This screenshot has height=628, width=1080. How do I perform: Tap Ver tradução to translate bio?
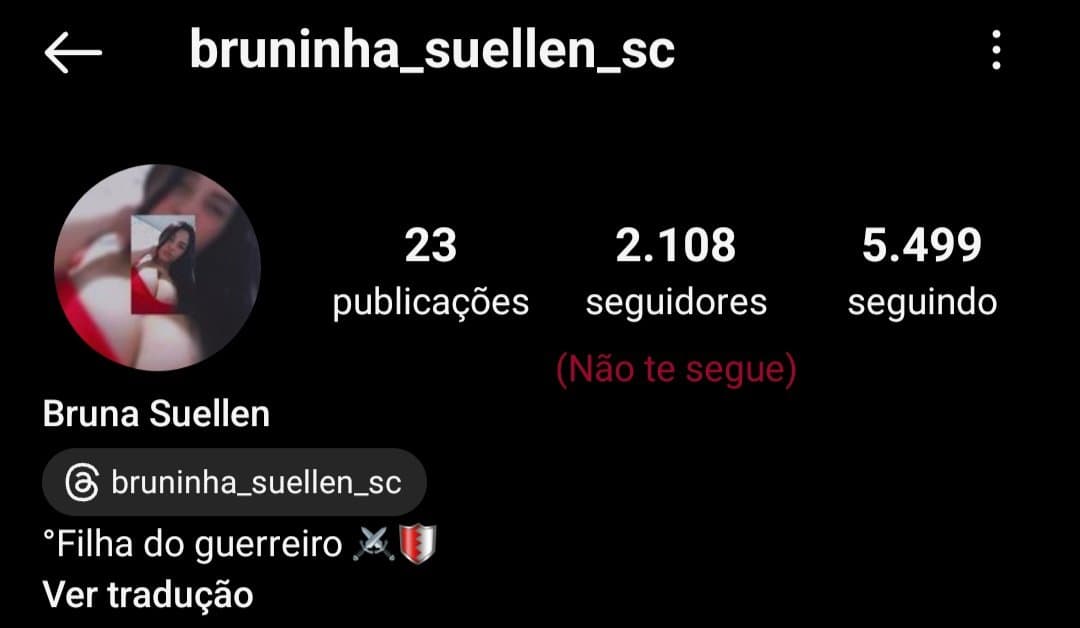[x=148, y=595]
